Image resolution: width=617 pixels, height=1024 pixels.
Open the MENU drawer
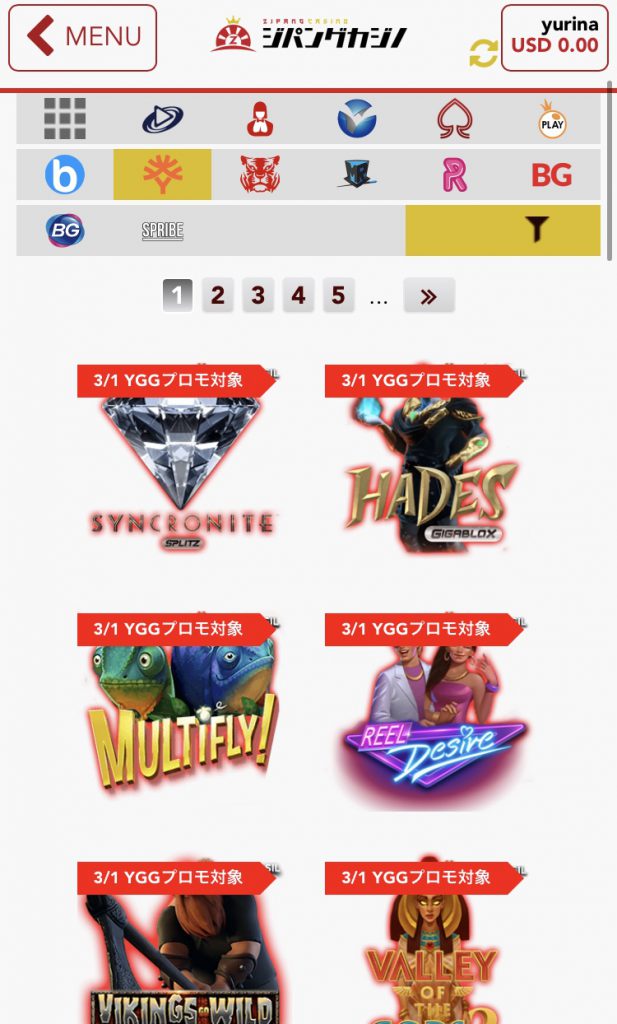pos(83,38)
